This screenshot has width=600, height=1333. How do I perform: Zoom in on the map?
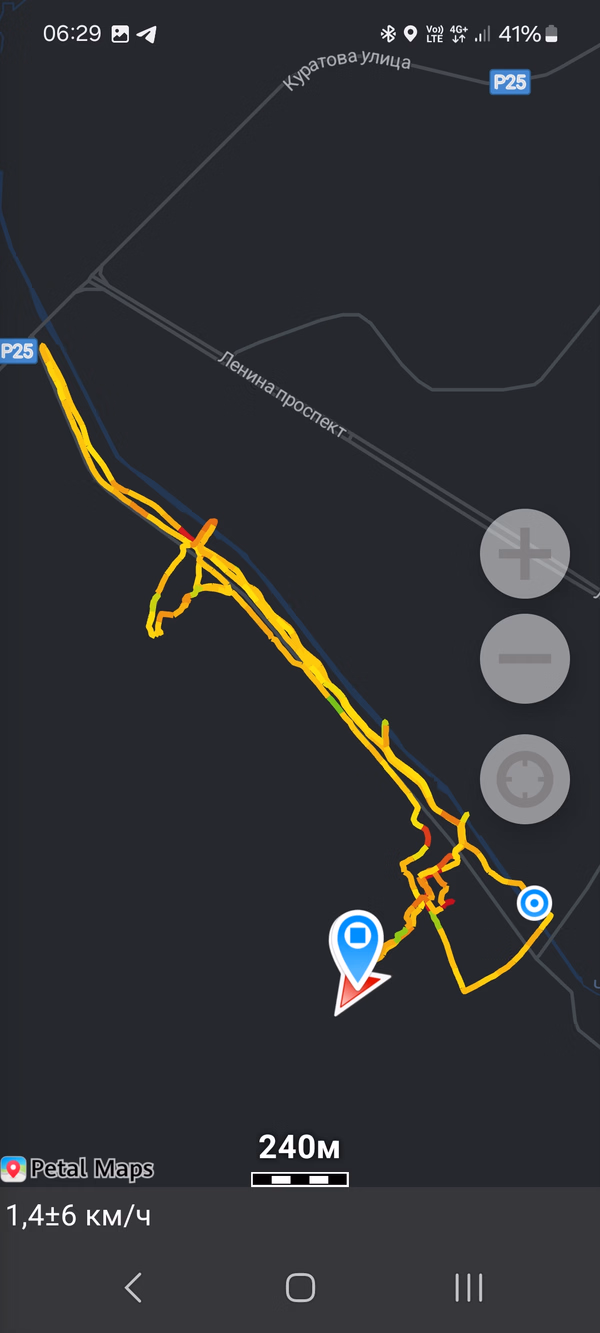click(525, 554)
